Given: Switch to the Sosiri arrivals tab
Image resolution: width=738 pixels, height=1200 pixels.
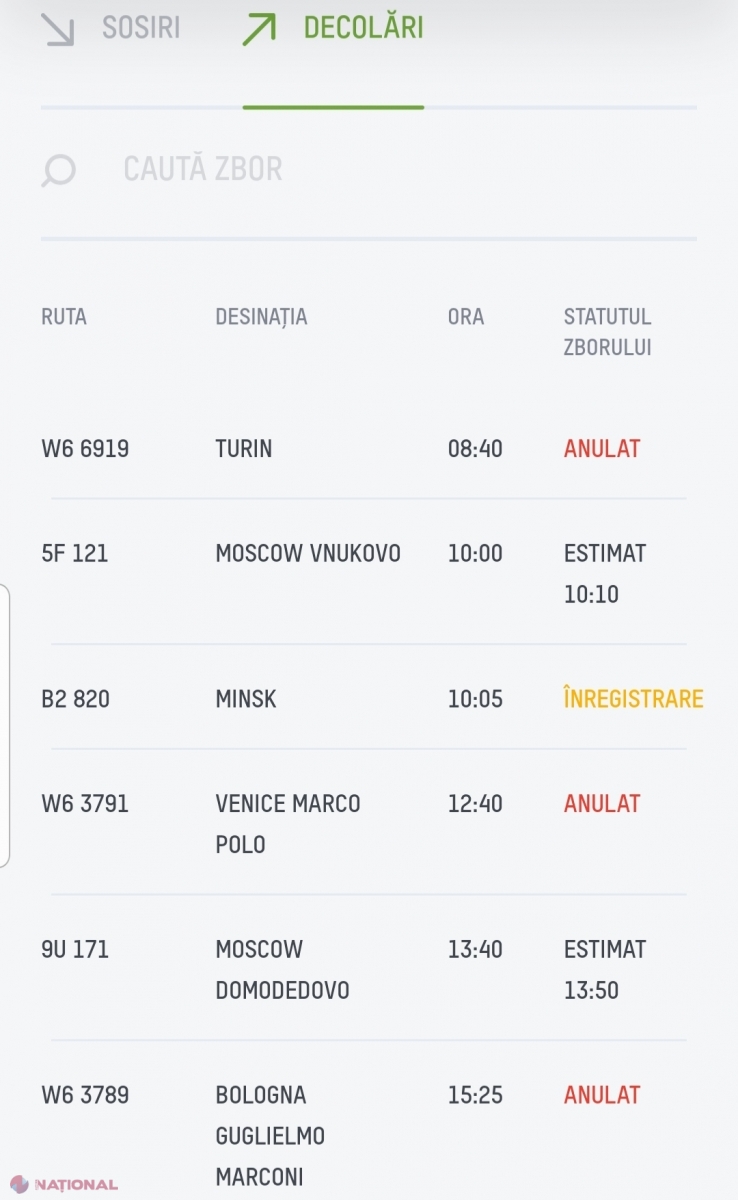Looking at the screenshot, I should click(110, 28).
